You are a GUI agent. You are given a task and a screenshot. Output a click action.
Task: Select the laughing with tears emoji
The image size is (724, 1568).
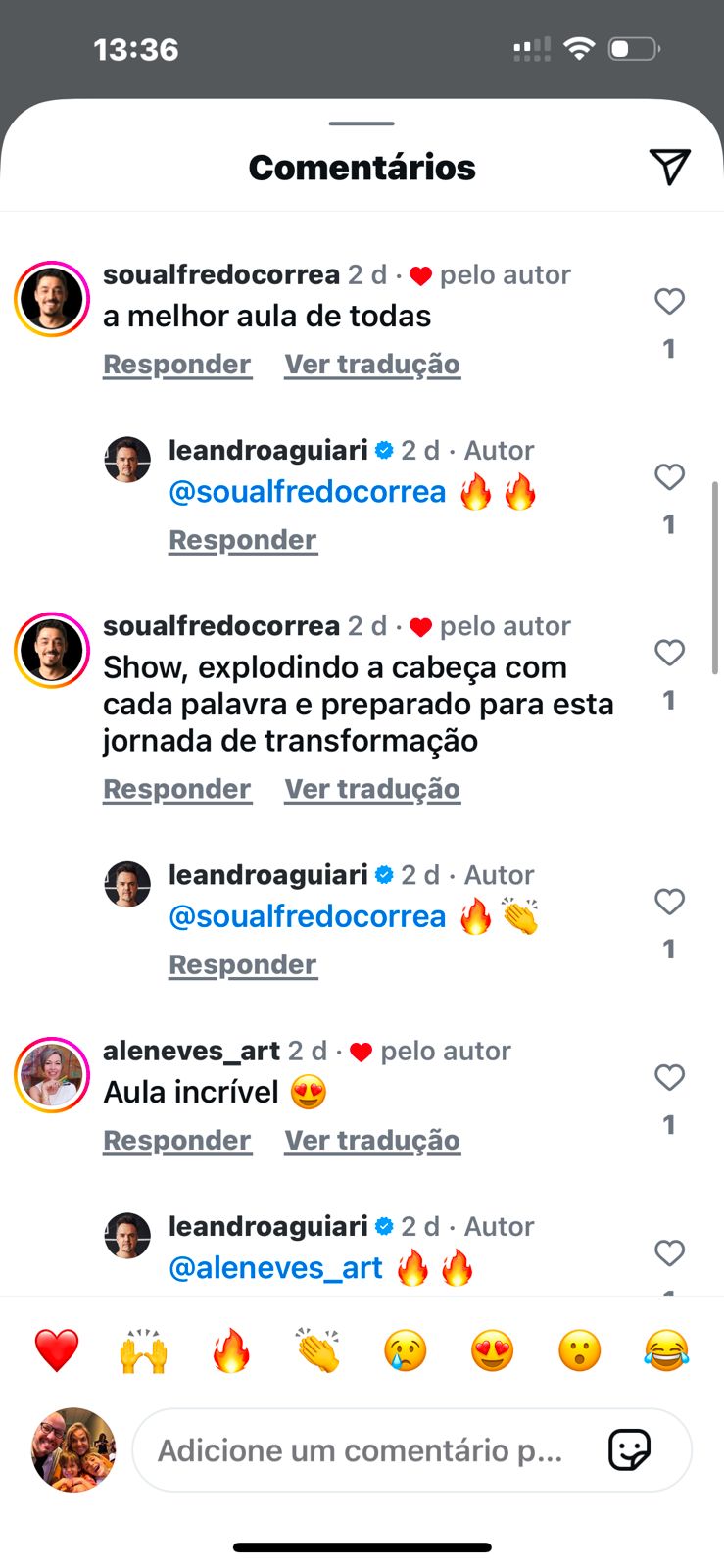tap(667, 1351)
